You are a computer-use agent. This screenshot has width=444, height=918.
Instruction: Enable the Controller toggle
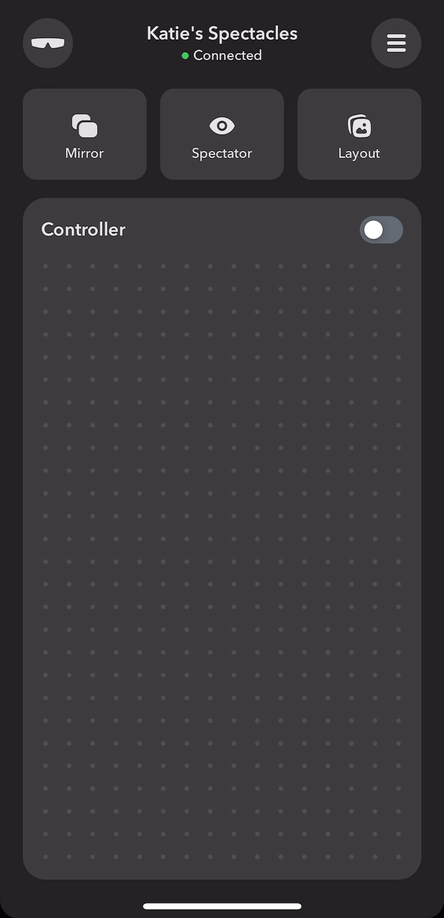pyautogui.click(x=381, y=230)
